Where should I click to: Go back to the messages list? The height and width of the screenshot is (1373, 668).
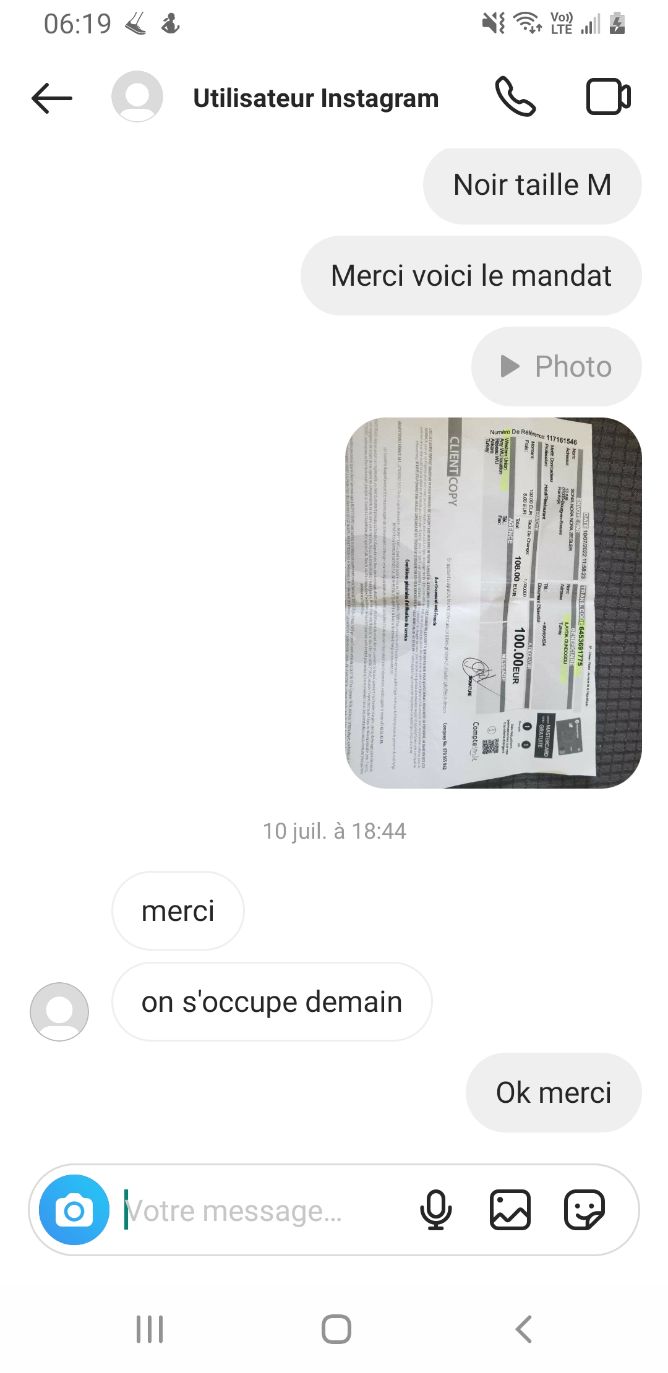click(x=52, y=98)
